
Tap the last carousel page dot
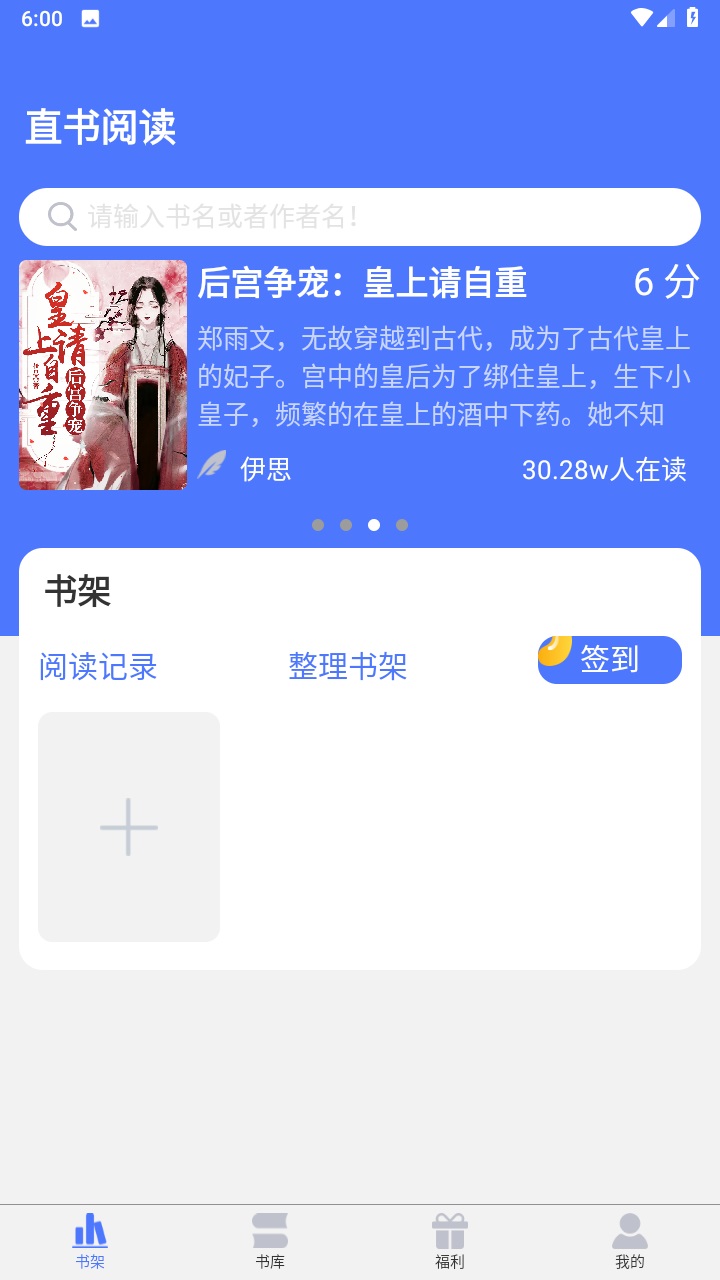pos(402,524)
